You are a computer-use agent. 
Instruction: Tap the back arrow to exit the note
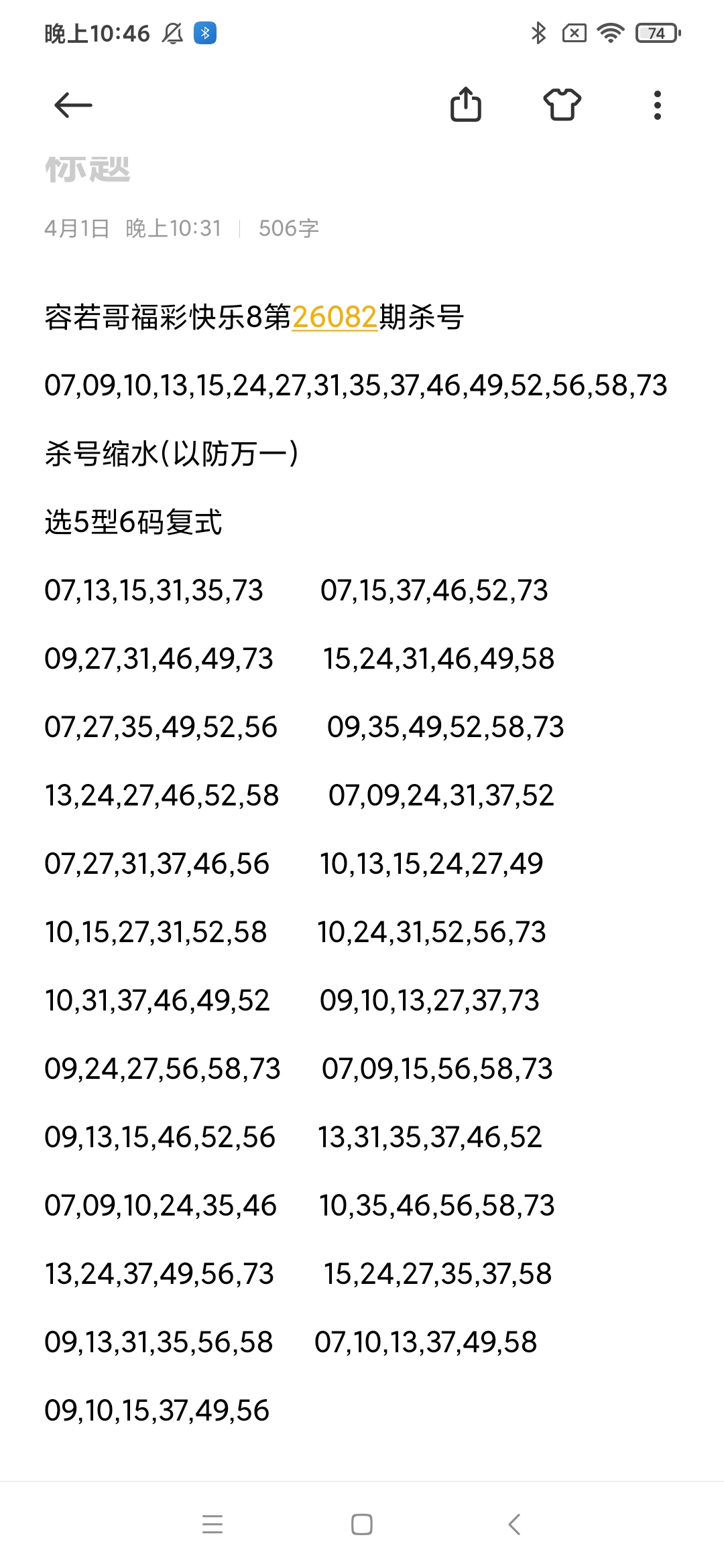tap(72, 105)
